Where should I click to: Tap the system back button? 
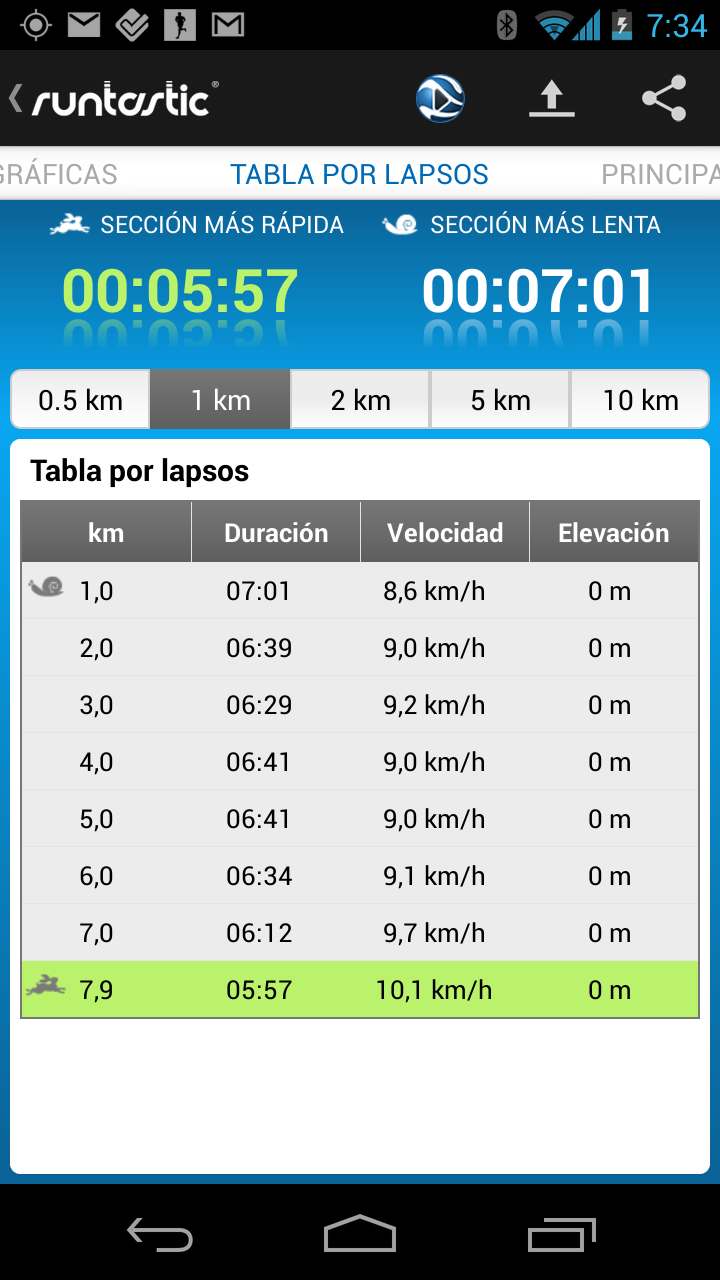pyautogui.click(x=160, y=1235)
